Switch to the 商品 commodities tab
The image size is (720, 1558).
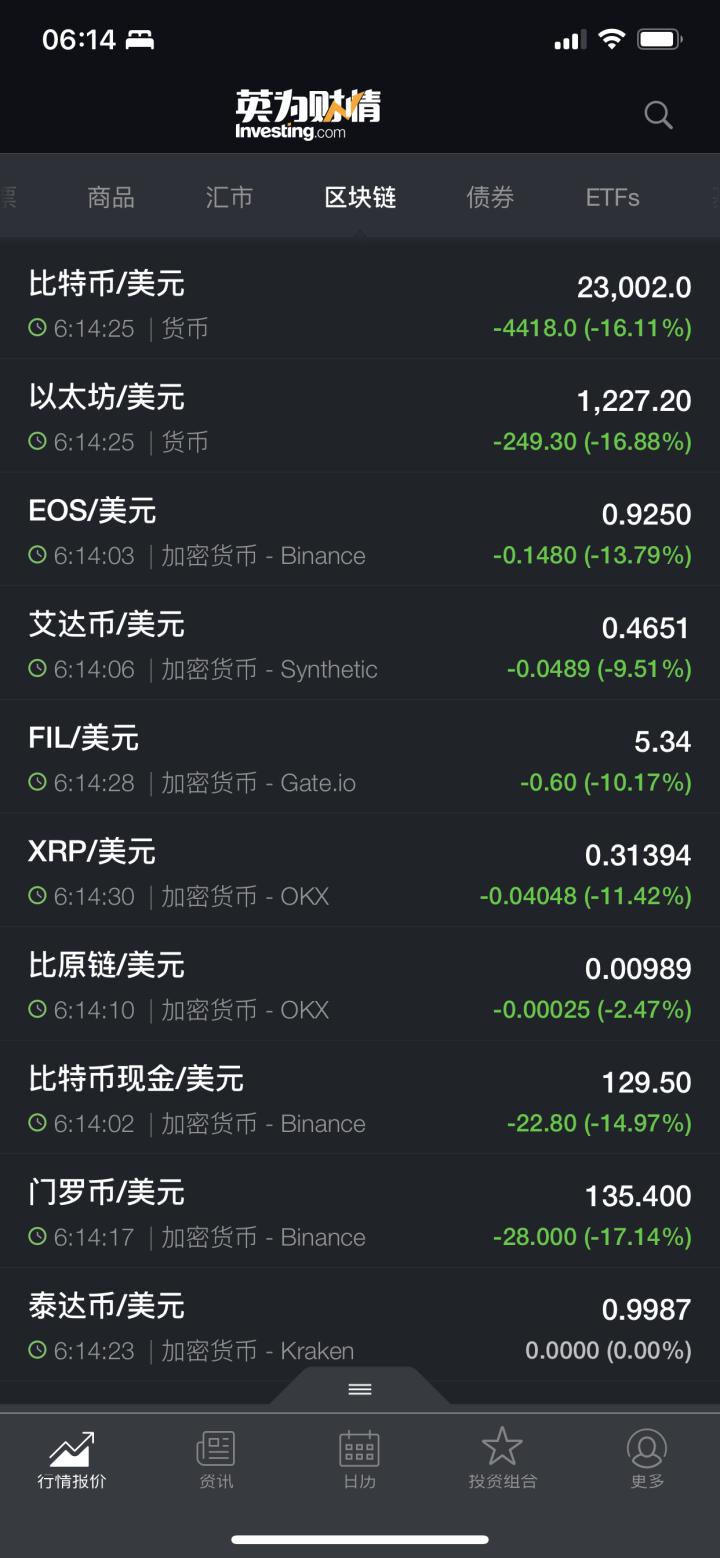click(x=110, y=198)
